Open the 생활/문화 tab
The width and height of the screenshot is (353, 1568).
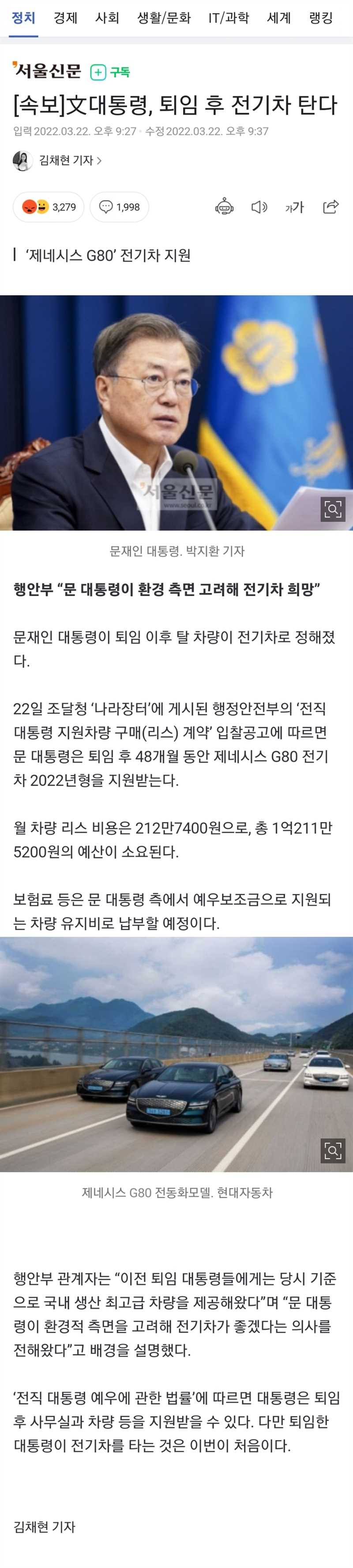click(164, 18)
